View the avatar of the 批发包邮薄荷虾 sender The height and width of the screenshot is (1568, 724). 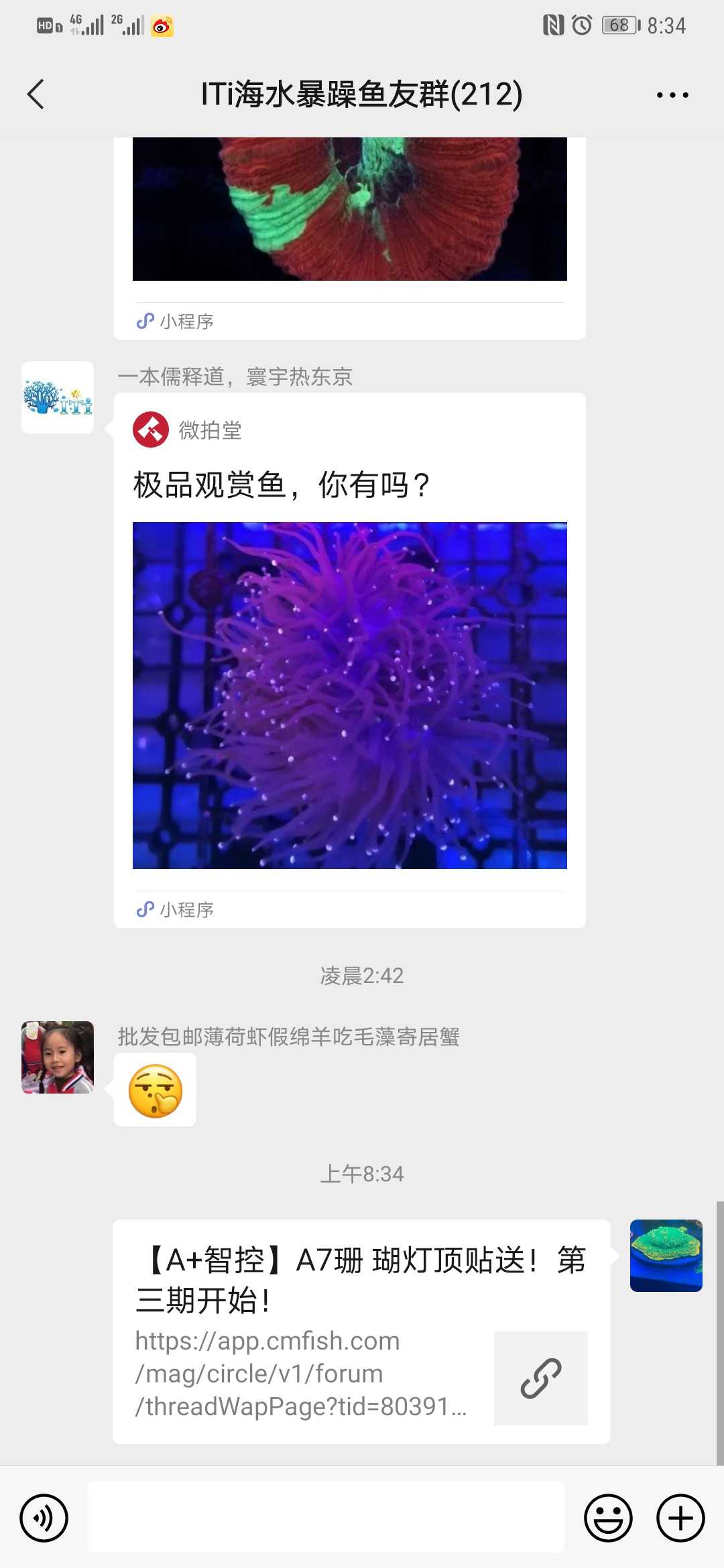pos(58,1057)
